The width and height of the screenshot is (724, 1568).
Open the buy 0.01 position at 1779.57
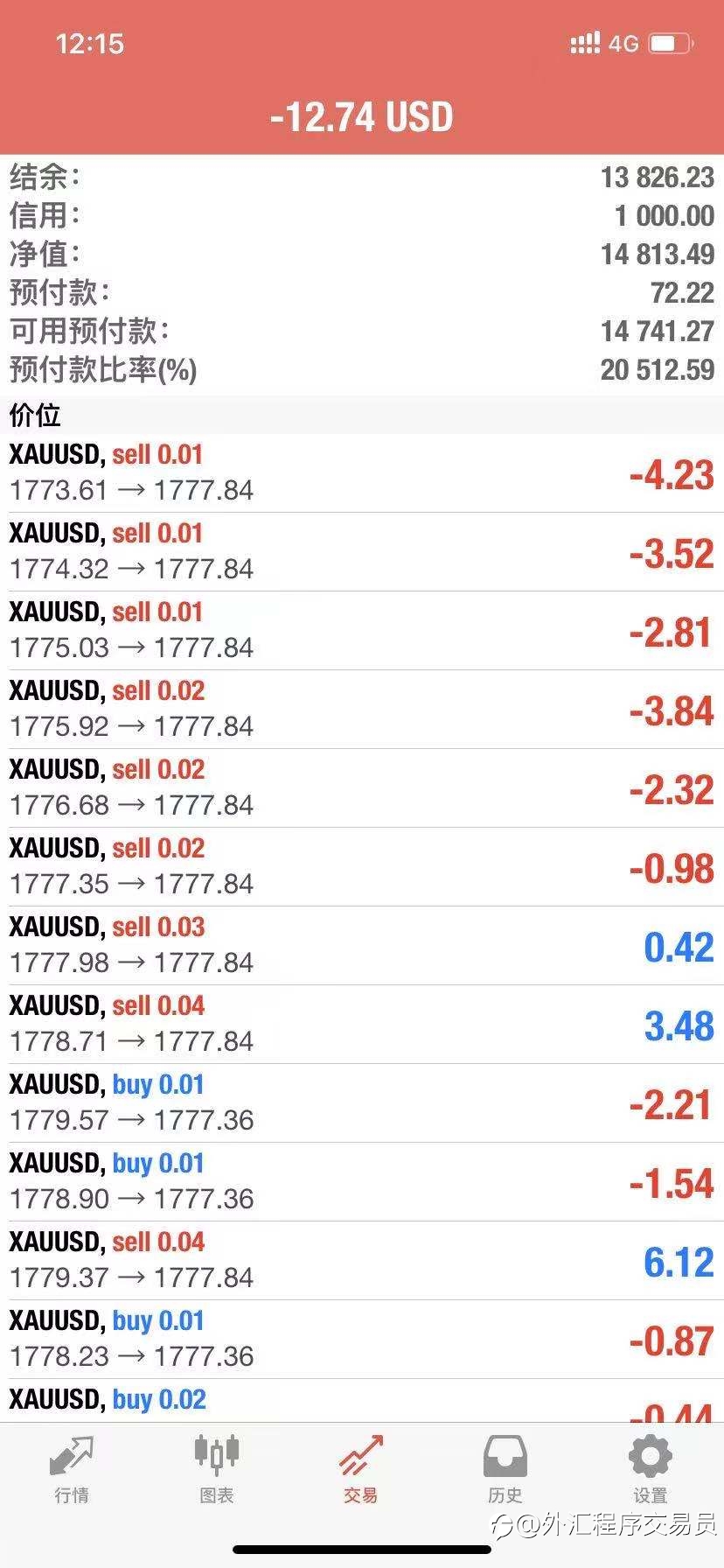click(362, 1103)
